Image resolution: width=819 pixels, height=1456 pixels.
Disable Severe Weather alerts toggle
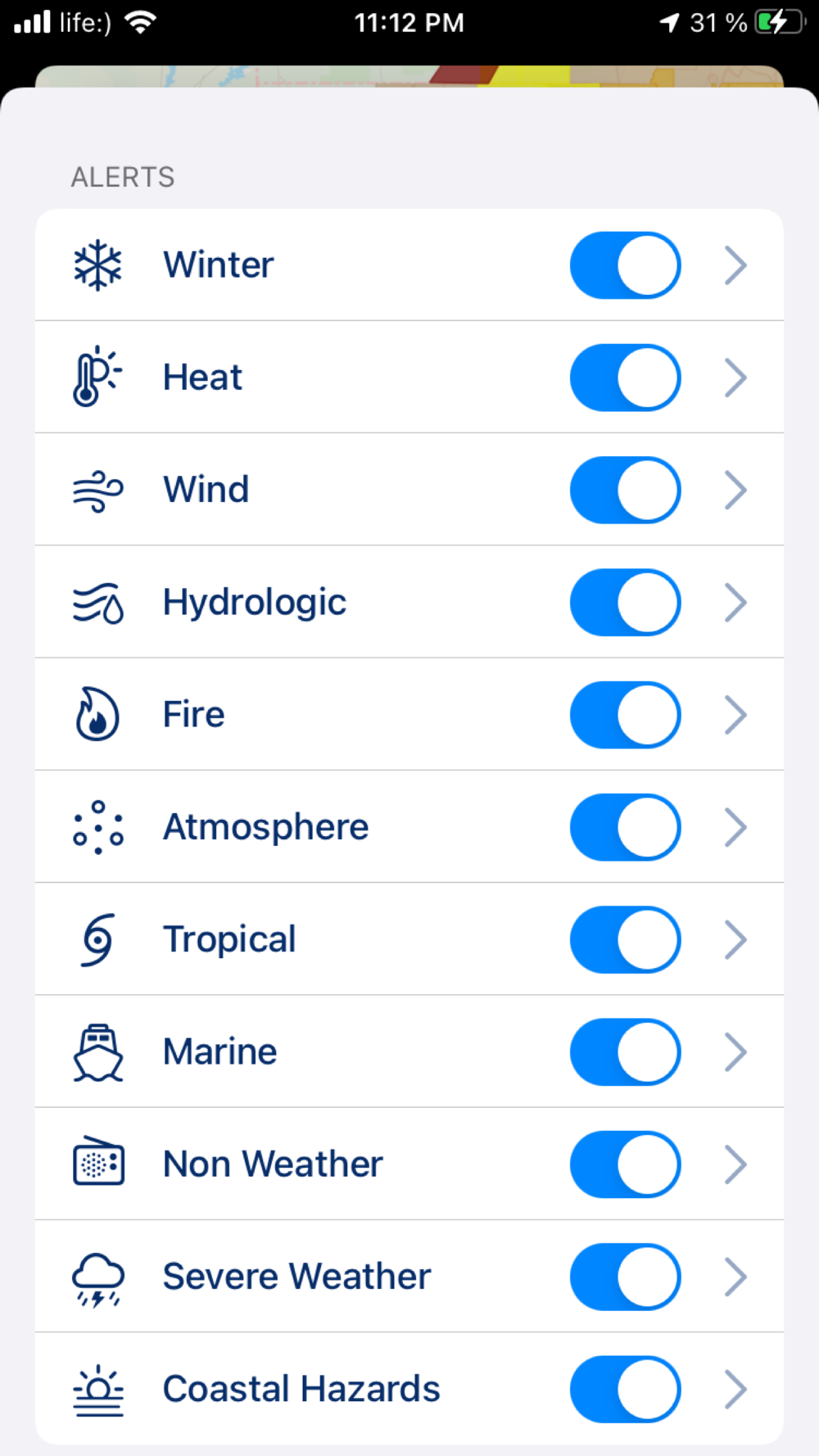click(x=626, y=1276)
